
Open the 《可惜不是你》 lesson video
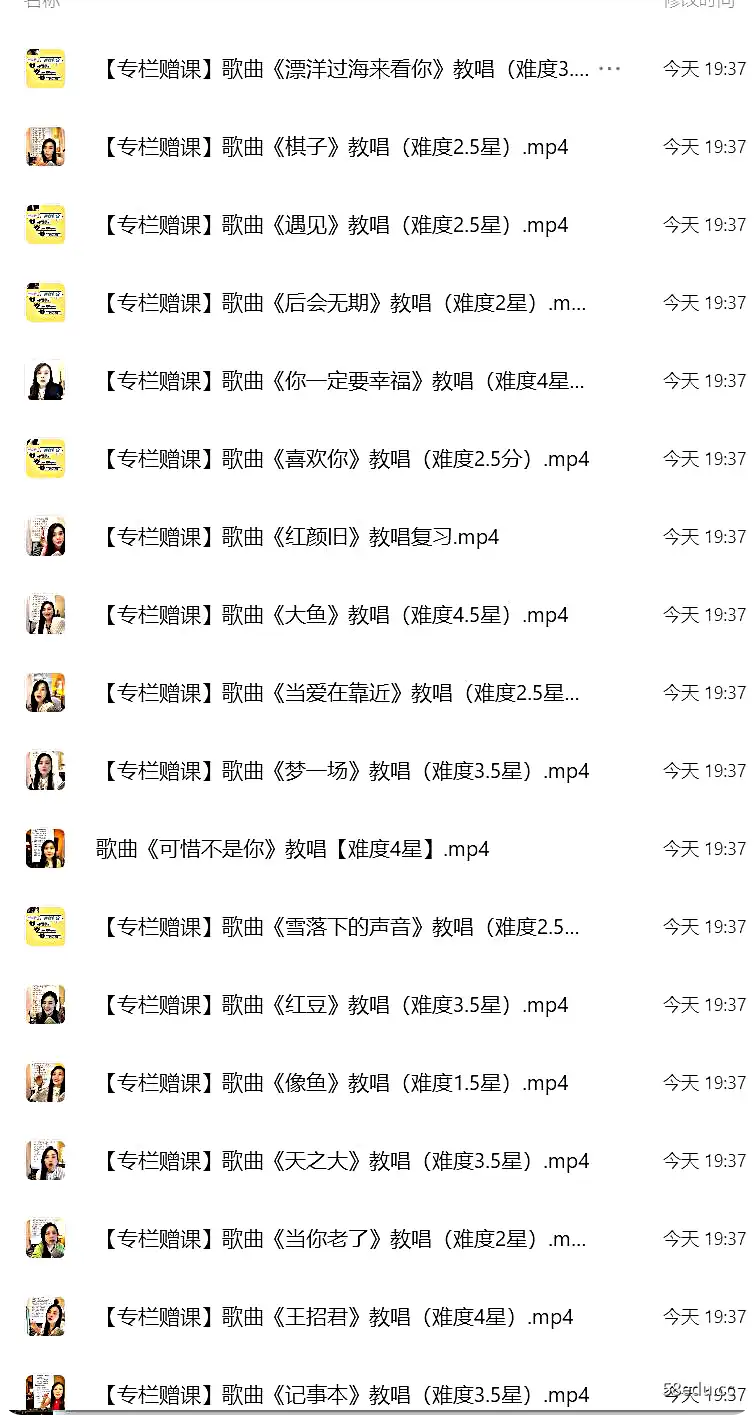tap(293, 849)
